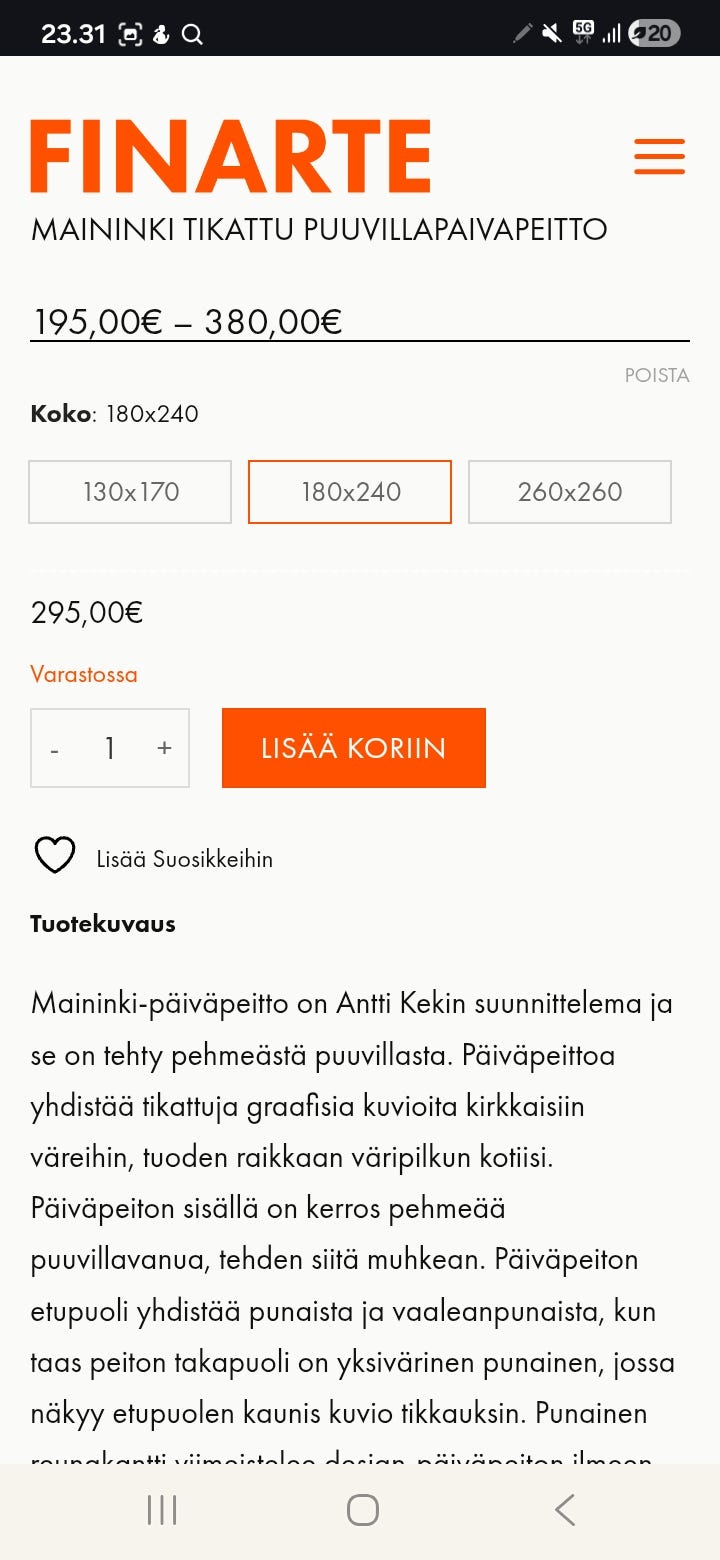Open search from the status bar
Viewport: 720px width, 1560px height.
point(192,33)
